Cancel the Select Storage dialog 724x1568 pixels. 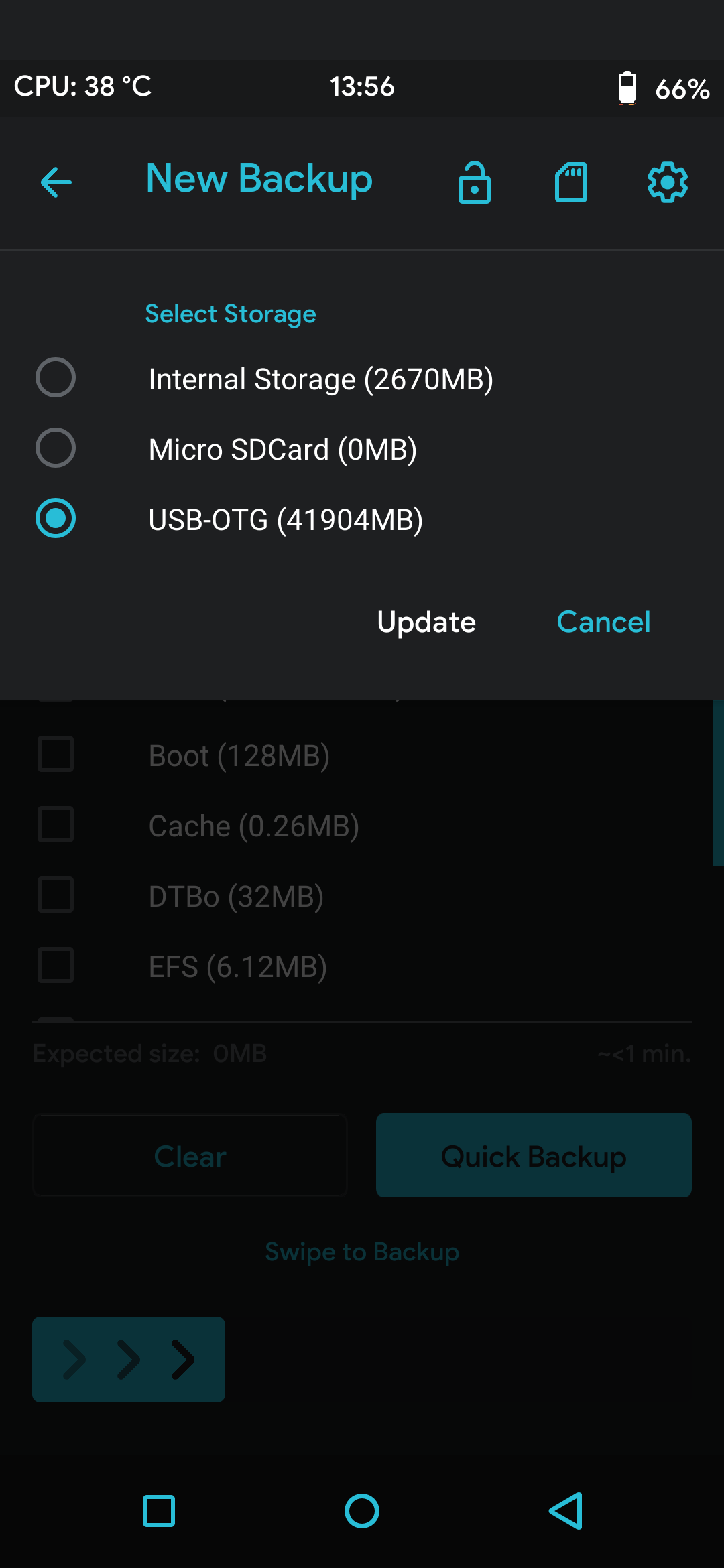pos(603,622)
